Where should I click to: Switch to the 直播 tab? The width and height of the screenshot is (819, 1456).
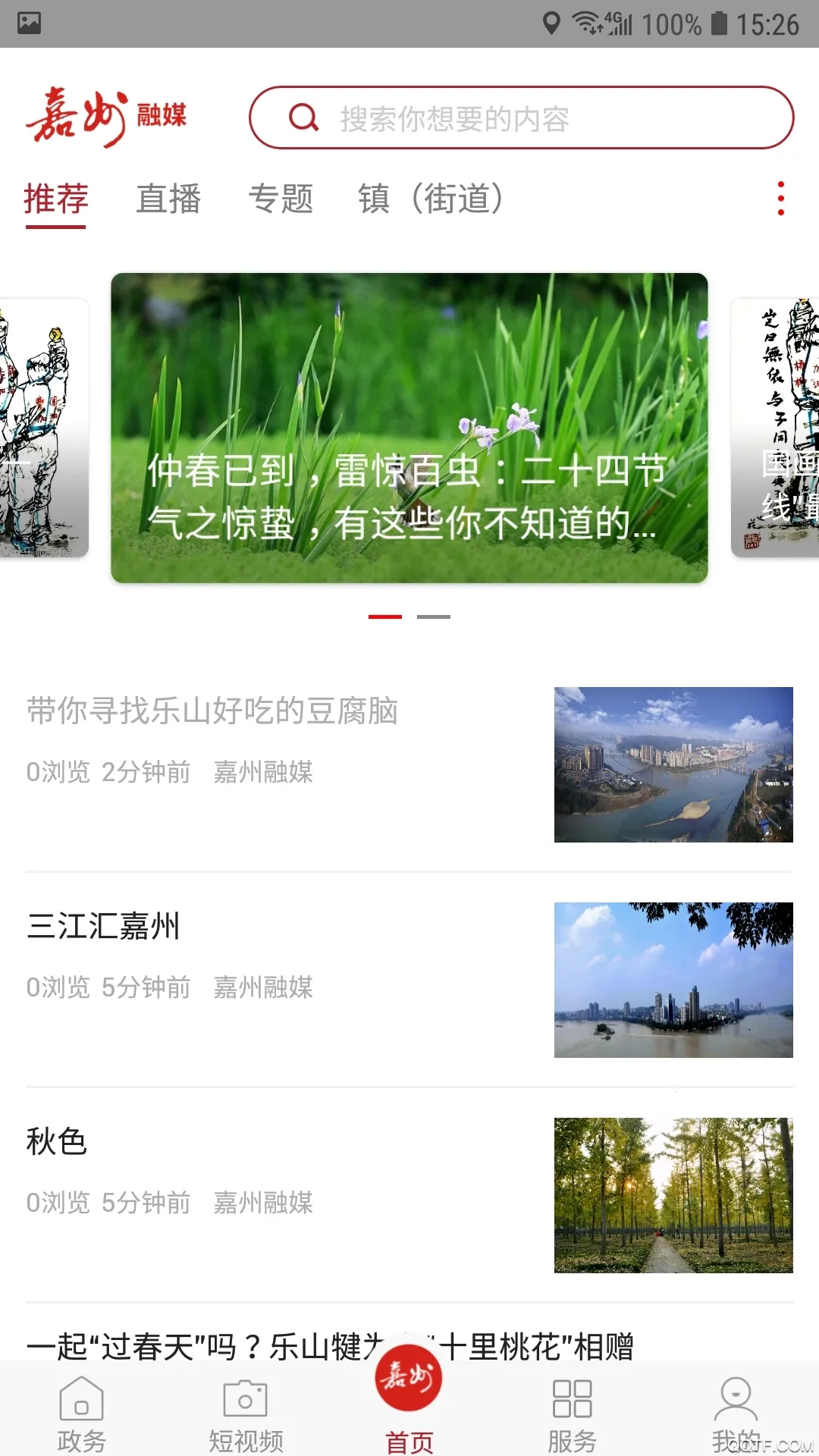click(168, 199)
